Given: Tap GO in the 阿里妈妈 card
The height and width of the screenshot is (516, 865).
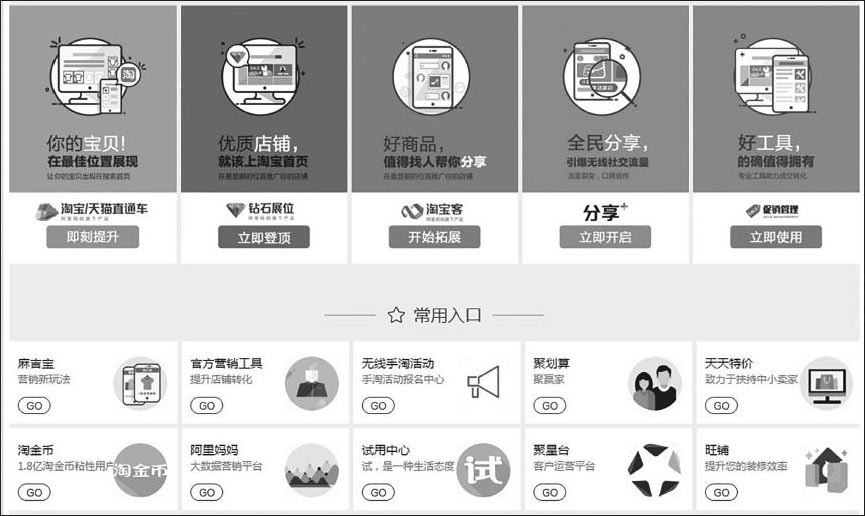Looking at the screenshot, I should 207,492.
